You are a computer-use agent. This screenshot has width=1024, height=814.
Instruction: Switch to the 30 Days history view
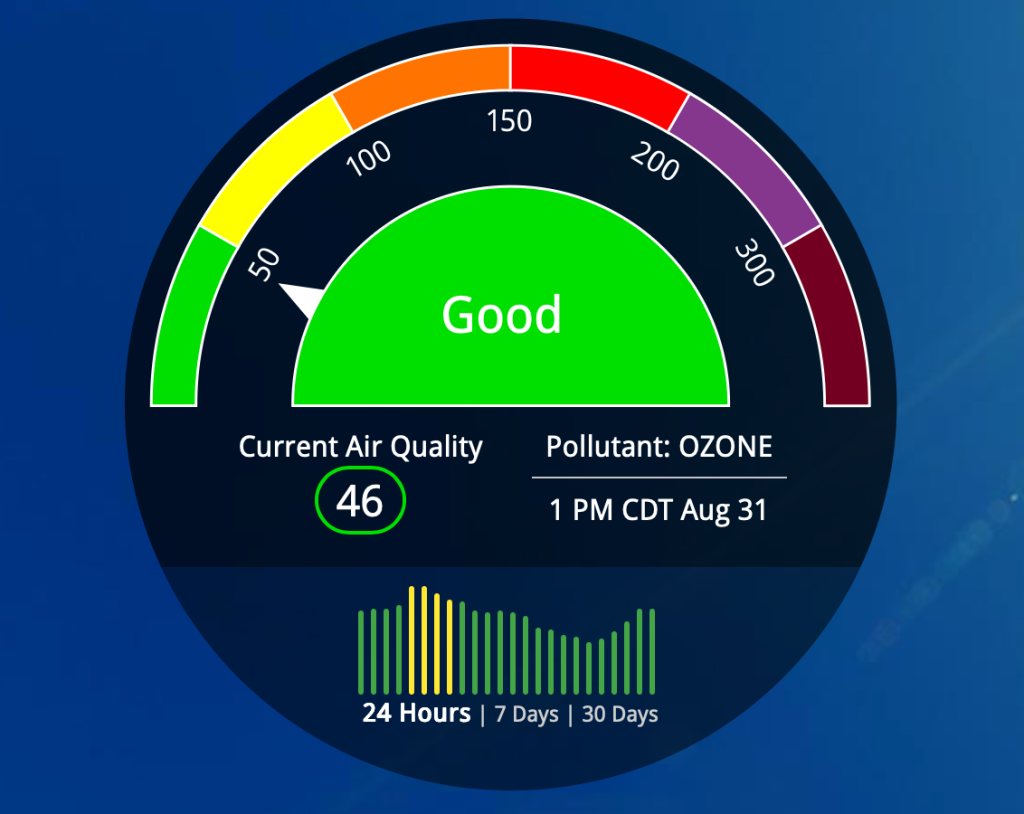click(620, 714)
